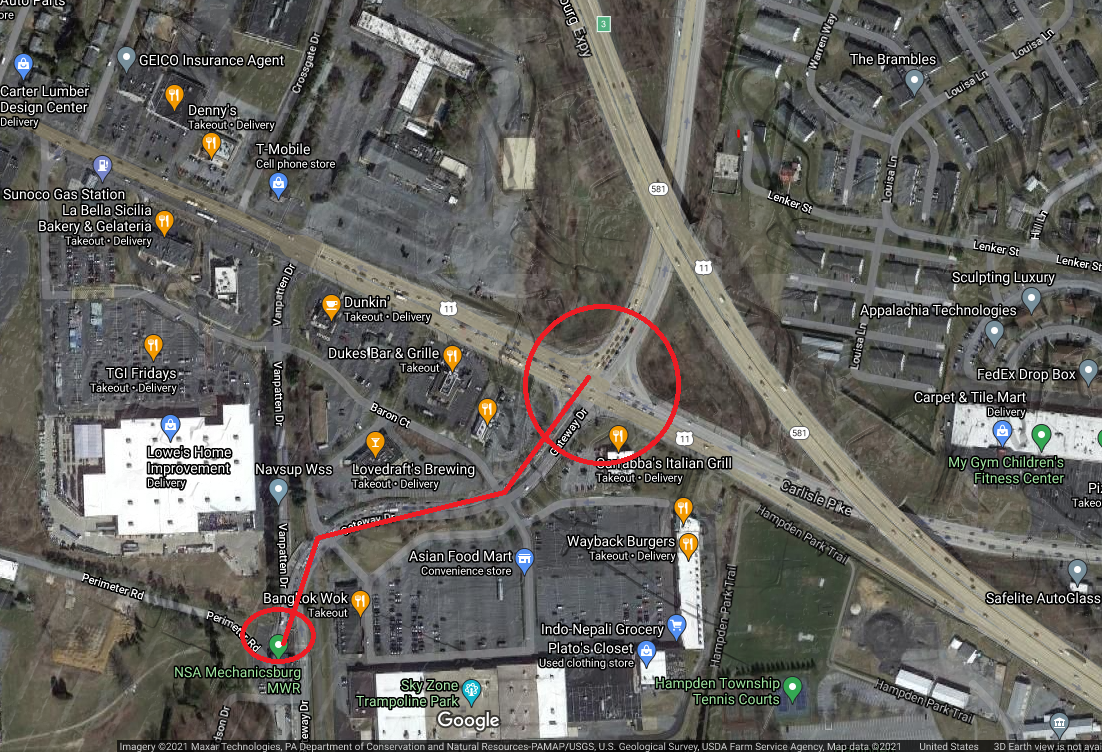Tap the Hampden Township Tennis Courts pin
Image resolution: width=1102 pixels, height=752 pixels.
792,687
